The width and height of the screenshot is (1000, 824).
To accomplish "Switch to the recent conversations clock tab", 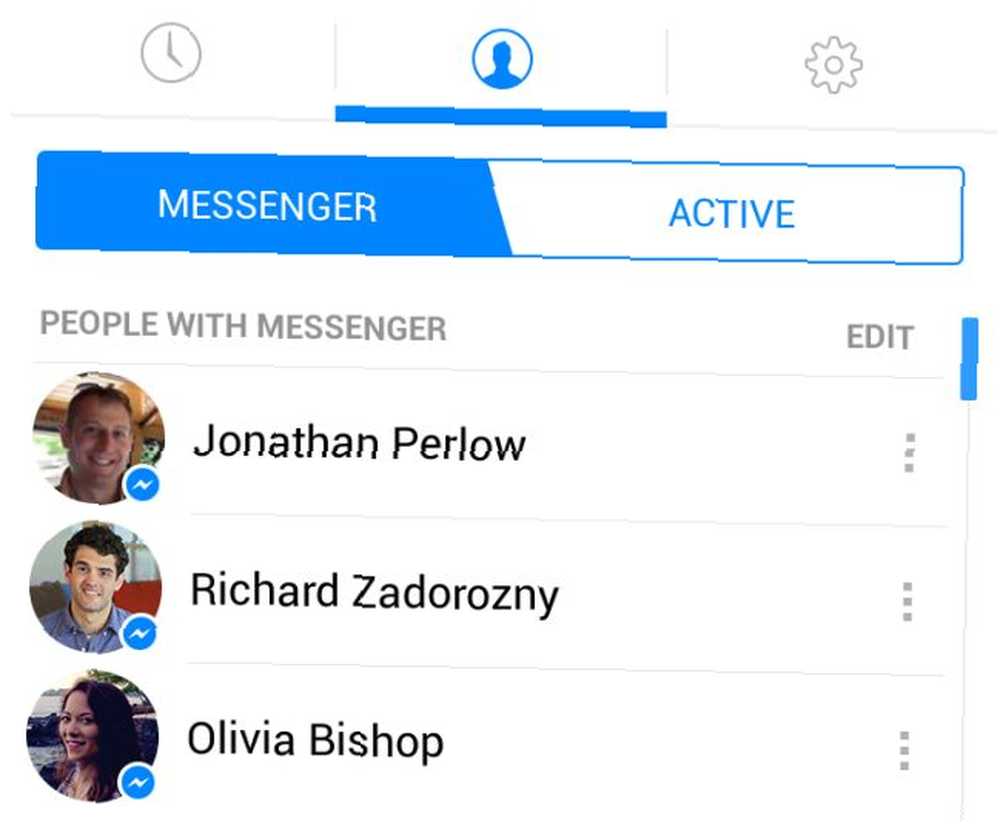I will (171, 54).
